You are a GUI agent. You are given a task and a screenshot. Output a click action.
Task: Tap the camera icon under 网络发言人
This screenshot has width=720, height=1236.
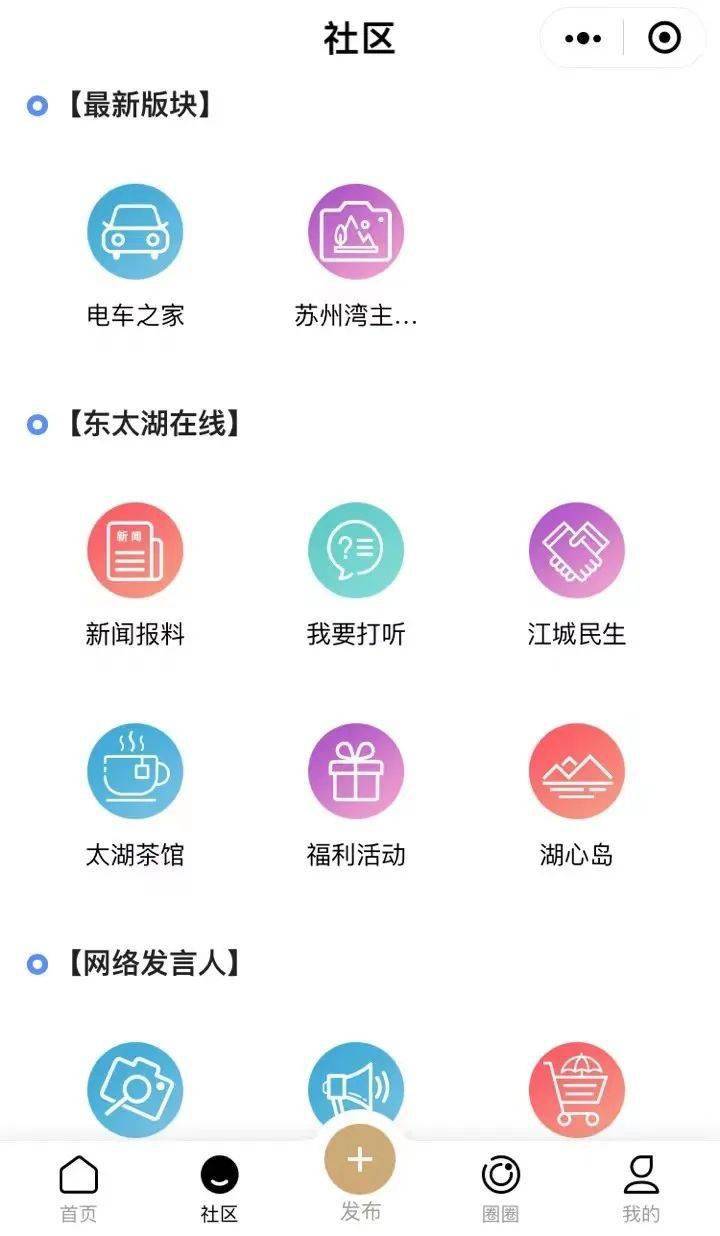click(135, 1090)
